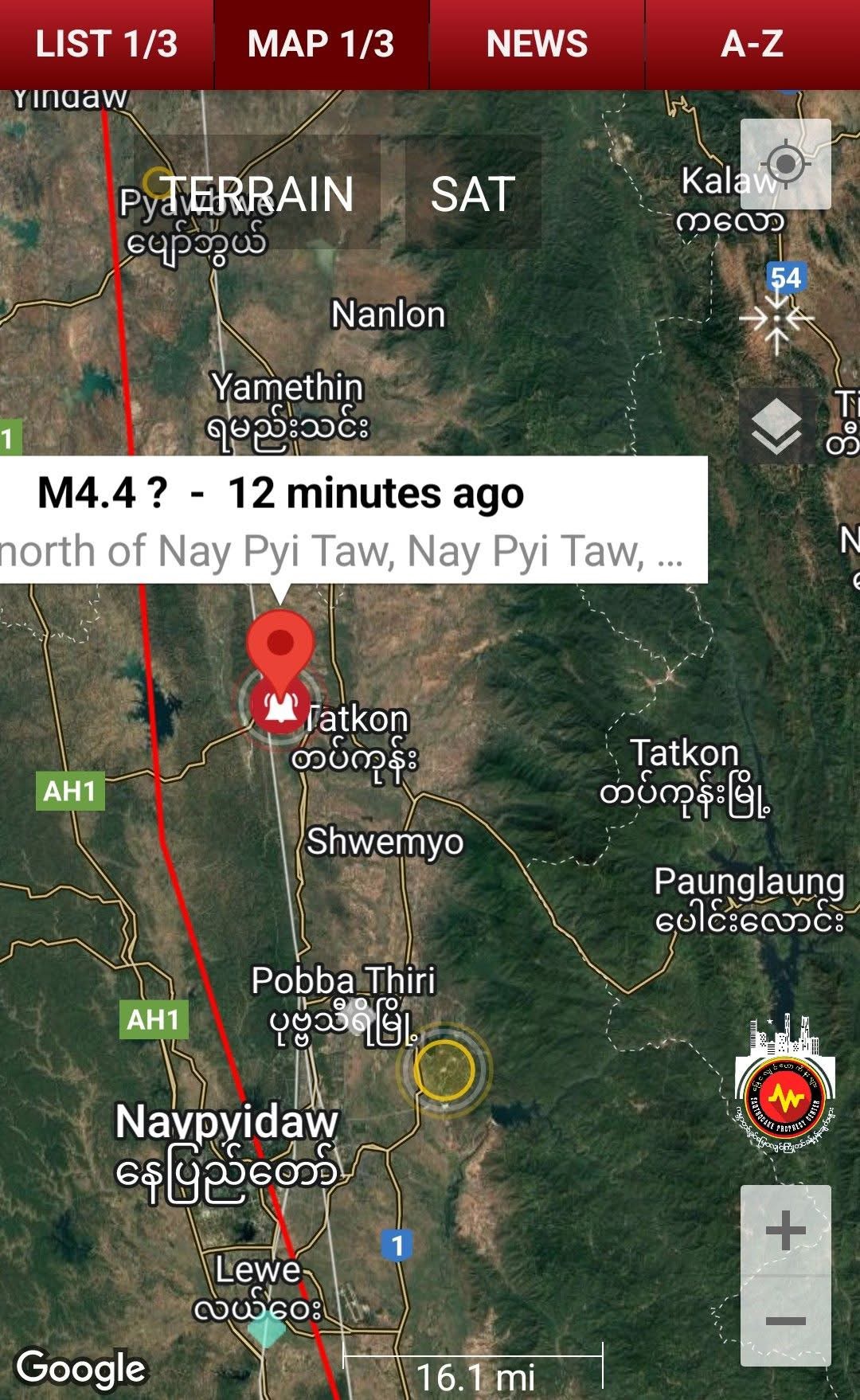Center map on my location
The image size is (860, 1400).
click(x=785, y=165)
